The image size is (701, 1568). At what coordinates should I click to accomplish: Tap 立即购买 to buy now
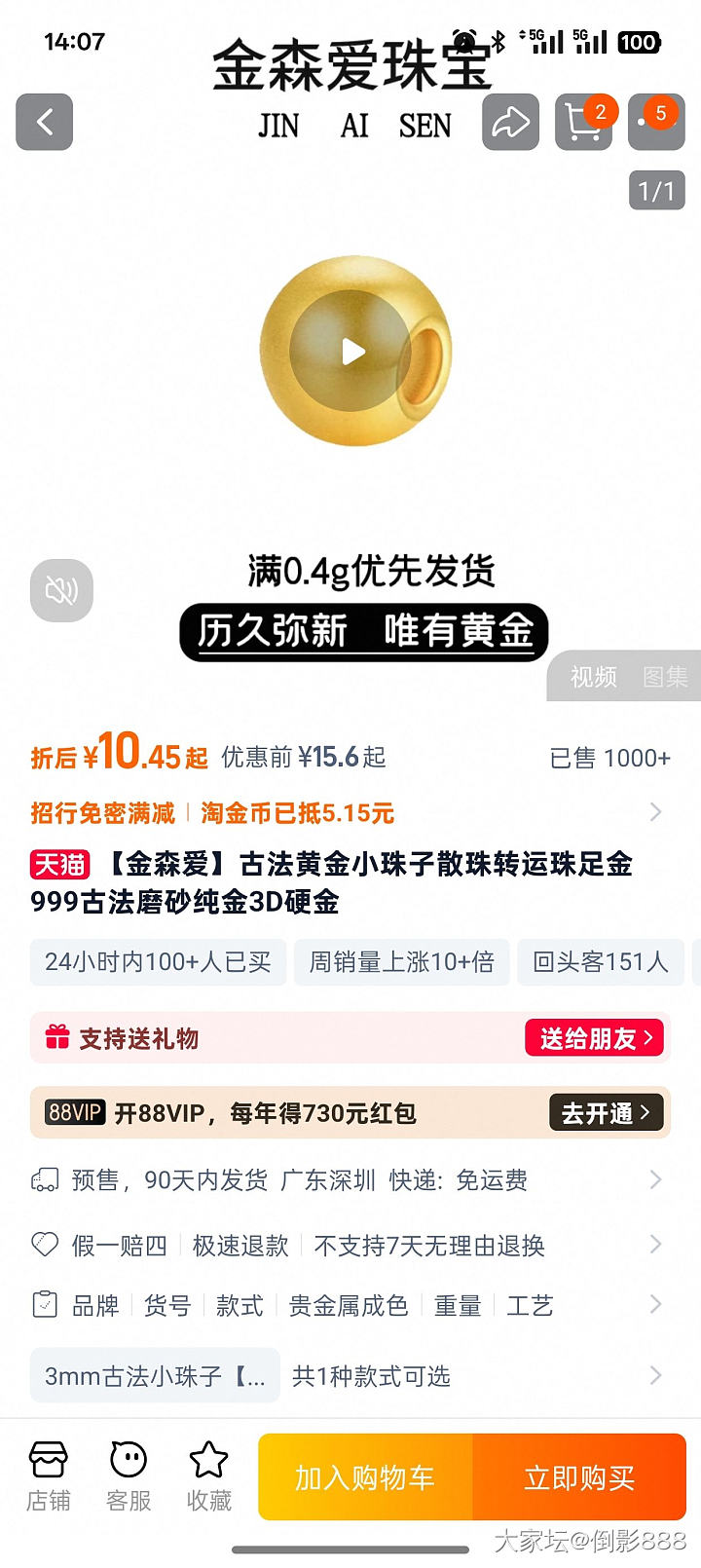[579, 1477]
